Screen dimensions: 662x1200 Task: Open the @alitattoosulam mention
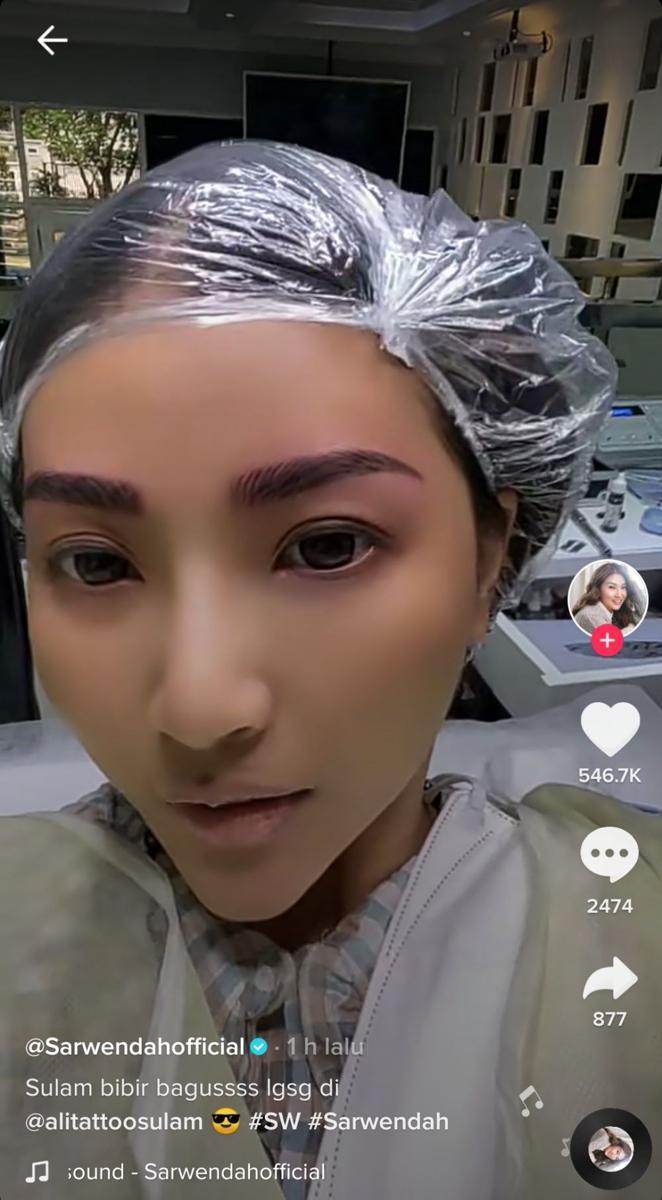point(114,1121)
